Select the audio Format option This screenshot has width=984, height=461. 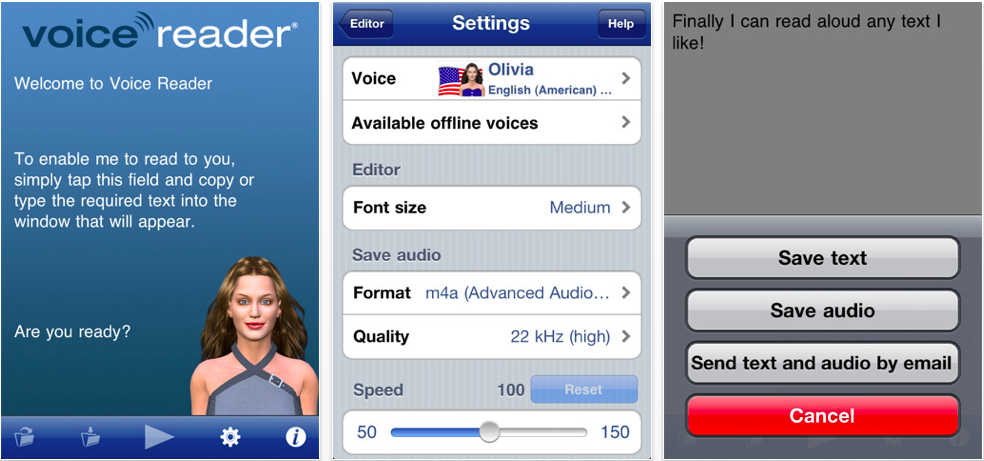491,293
